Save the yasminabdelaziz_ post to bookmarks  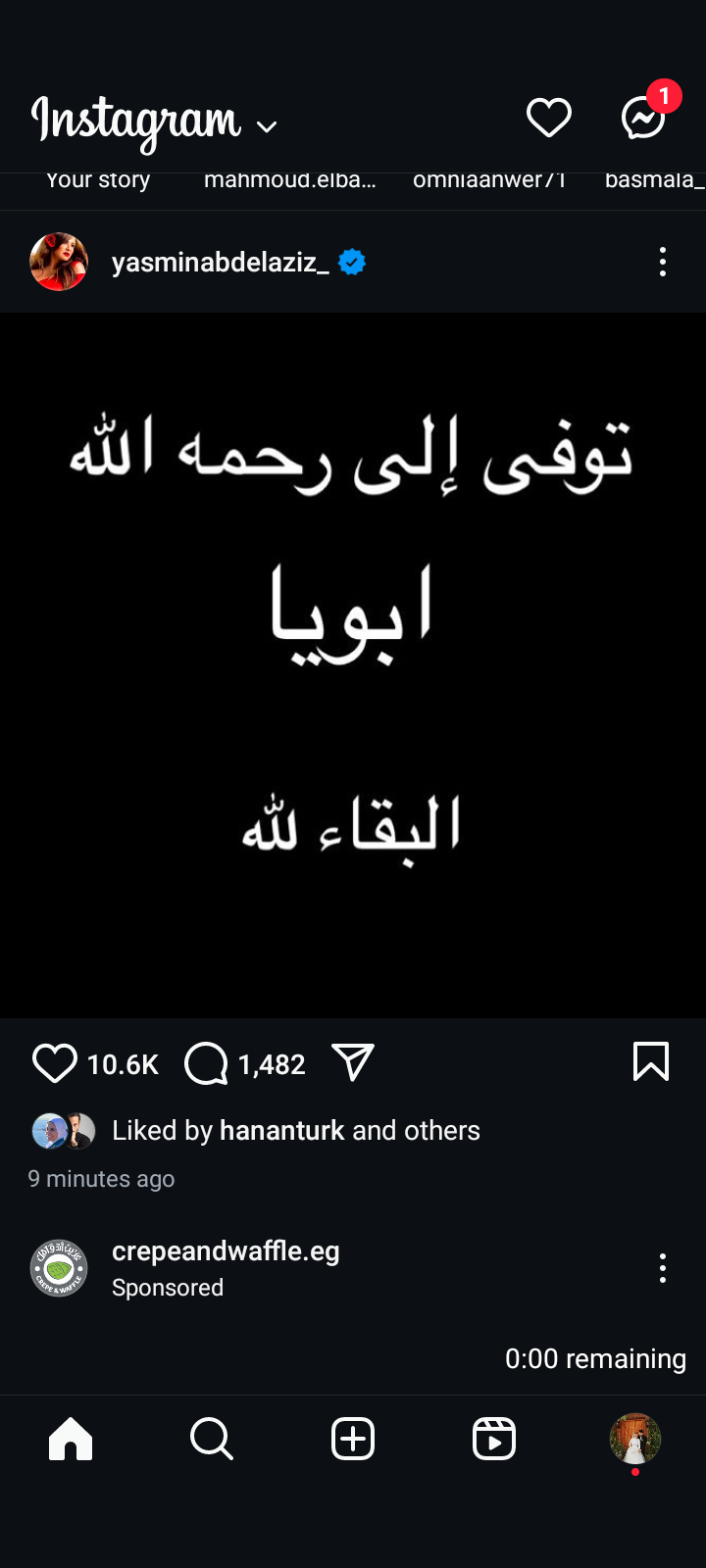point(651,1061)
